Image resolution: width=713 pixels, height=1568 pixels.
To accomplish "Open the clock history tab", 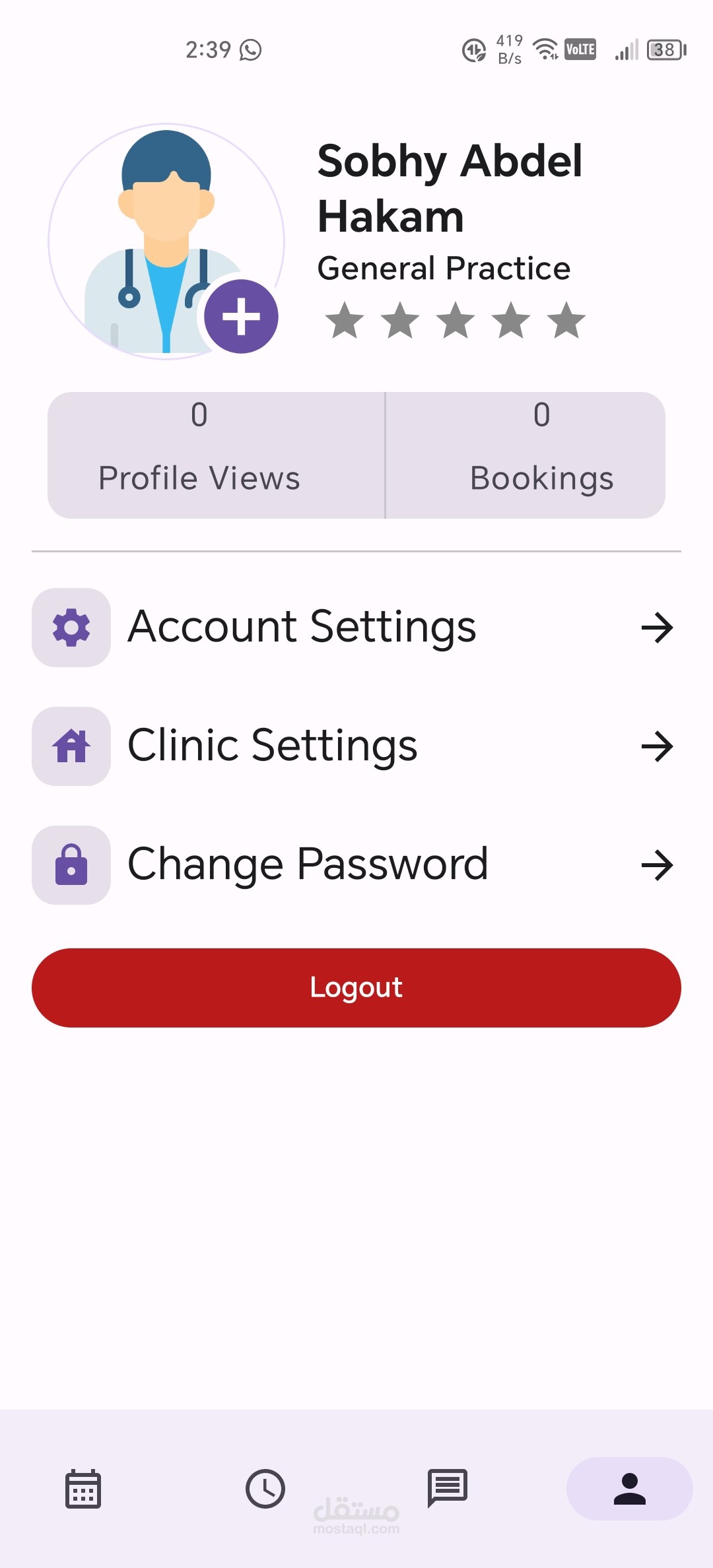I will tap(265, 1489).
